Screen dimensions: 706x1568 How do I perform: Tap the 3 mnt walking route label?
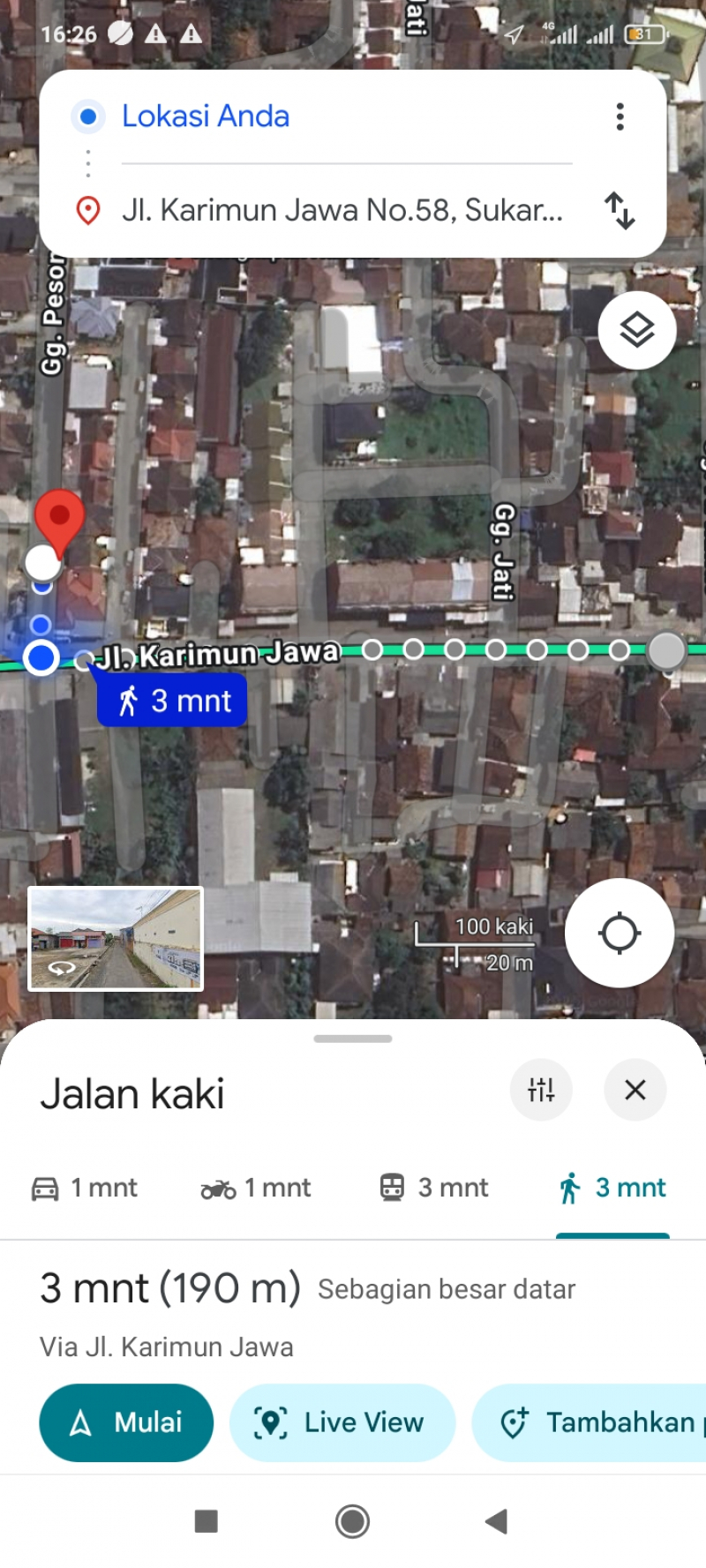point(172,701)
